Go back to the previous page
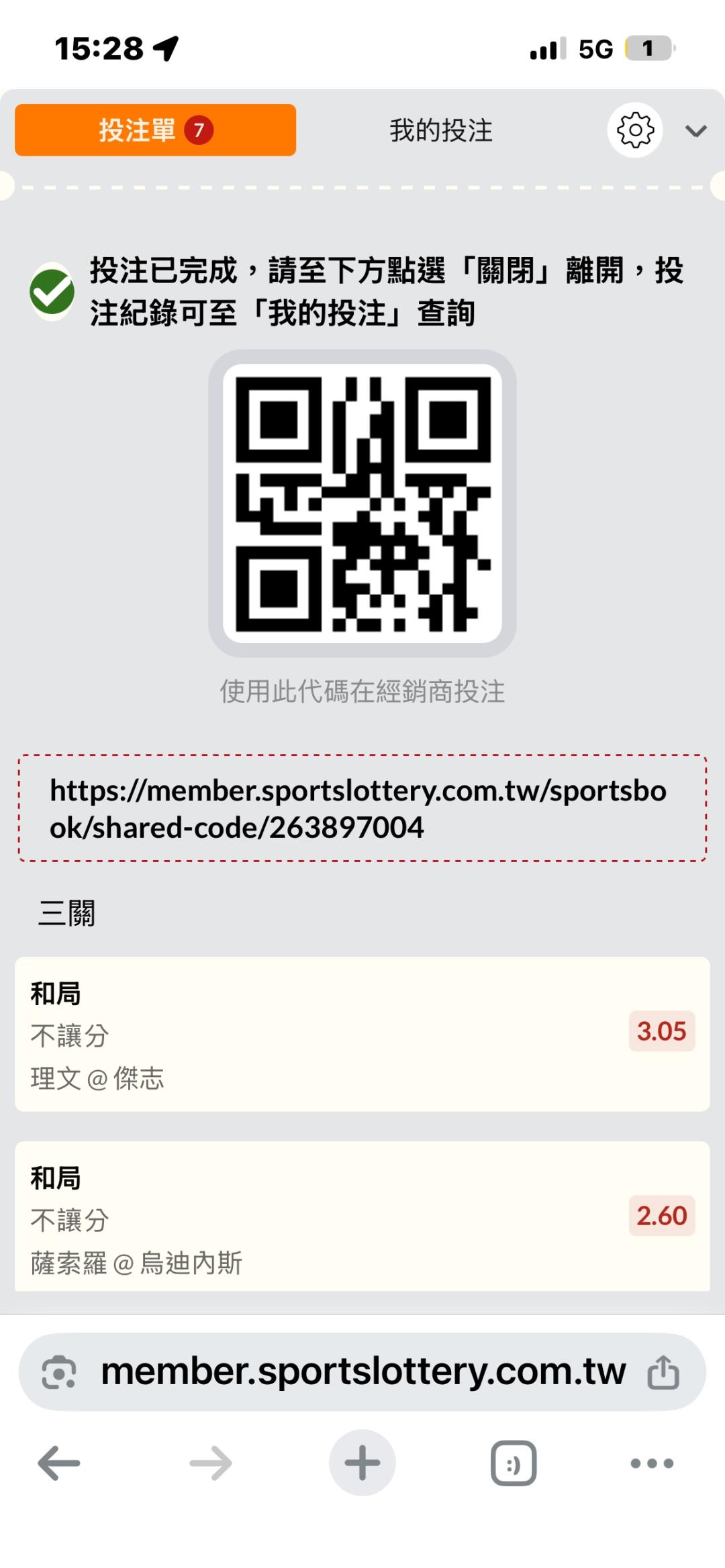 click(x=59, y=1463)
